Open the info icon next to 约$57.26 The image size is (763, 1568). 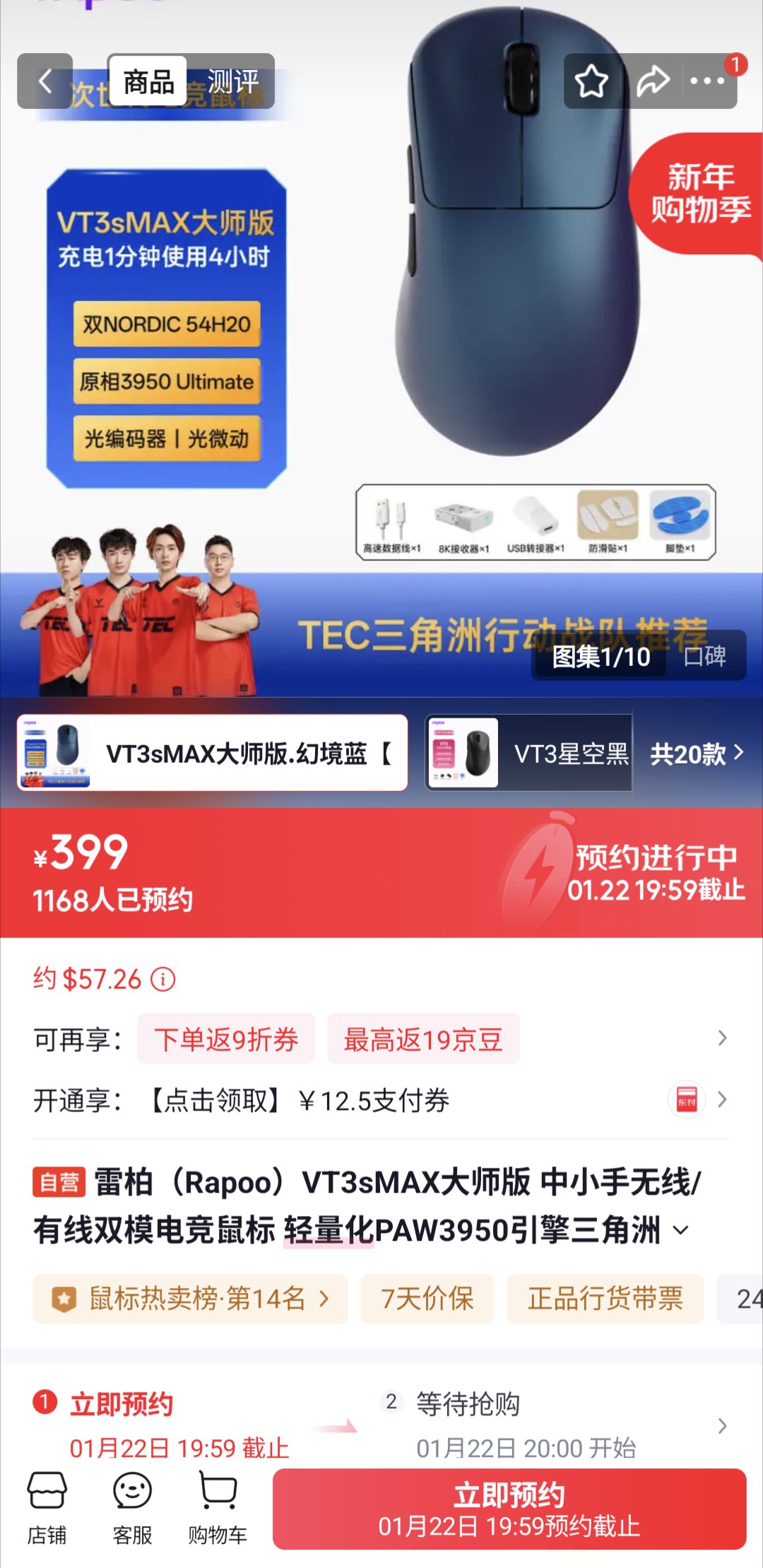[x=163, y=979]
